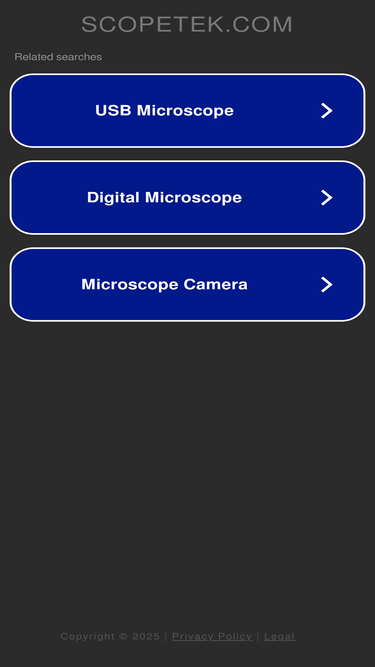Open the USB Microscope related search
The image size is (375, 667).
(188, 111)
